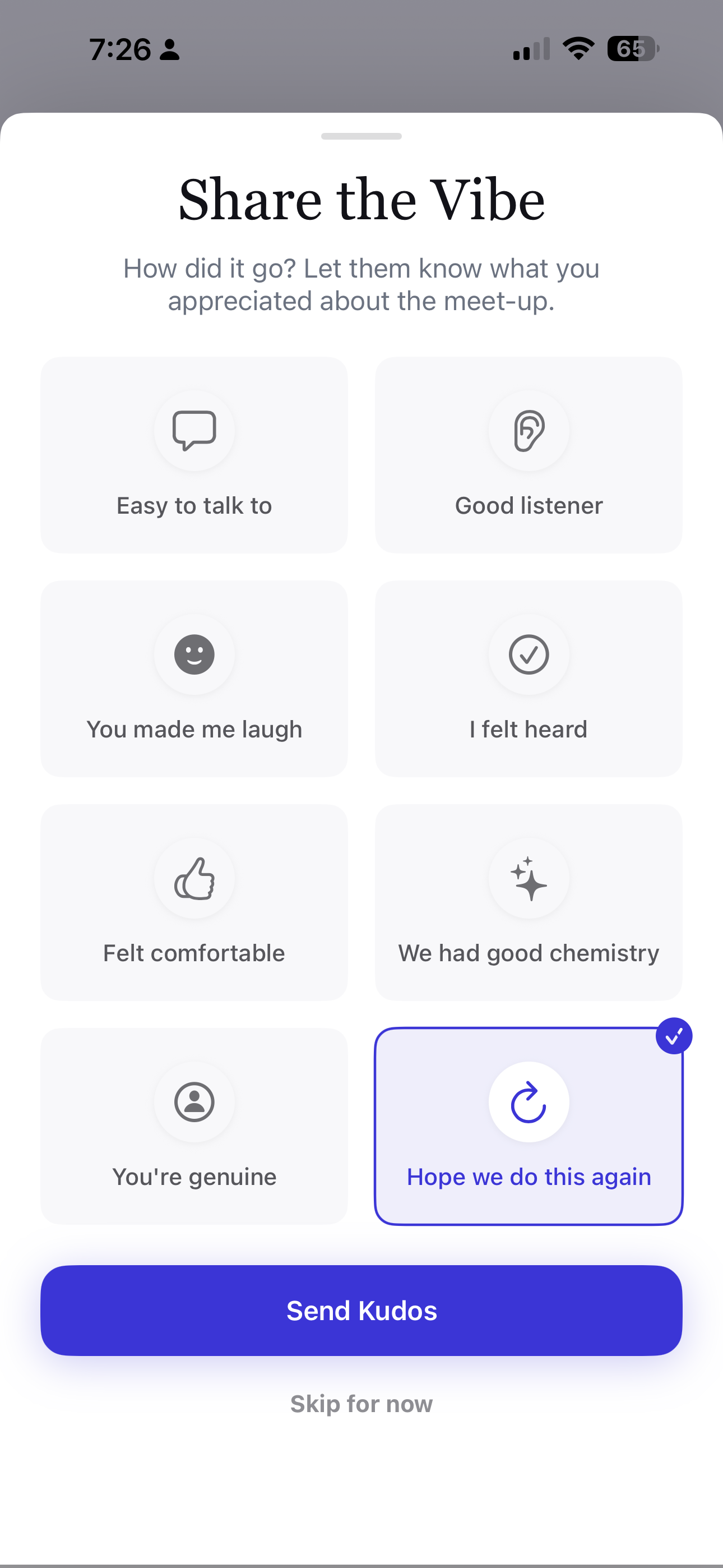Pick You made me laugh

click(x=194, y=678)
